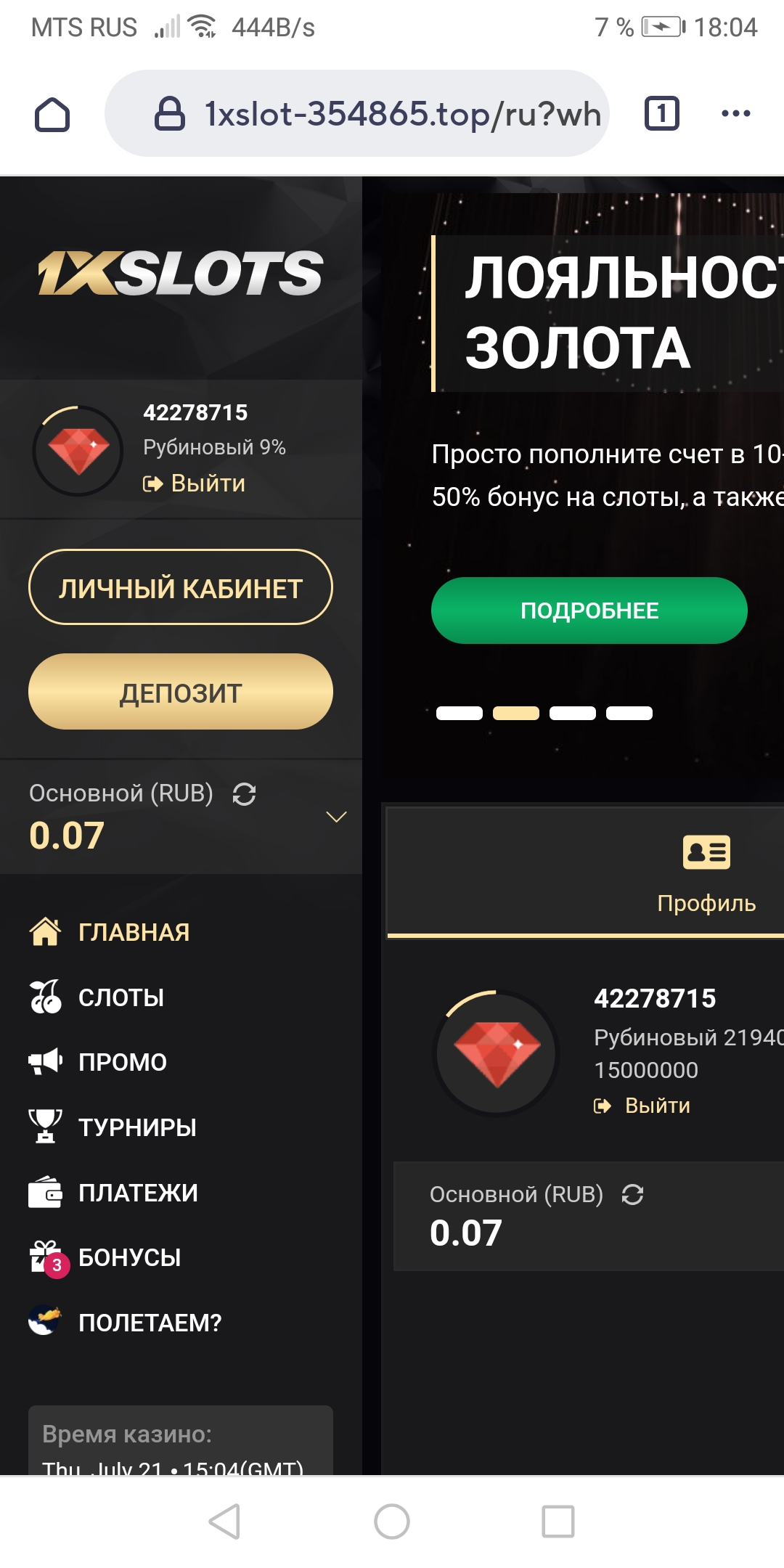Tap ПОДРОБНЕЕ on the loyalty banner
Viewport: 784px width, 1568px height.
[589, 611]
